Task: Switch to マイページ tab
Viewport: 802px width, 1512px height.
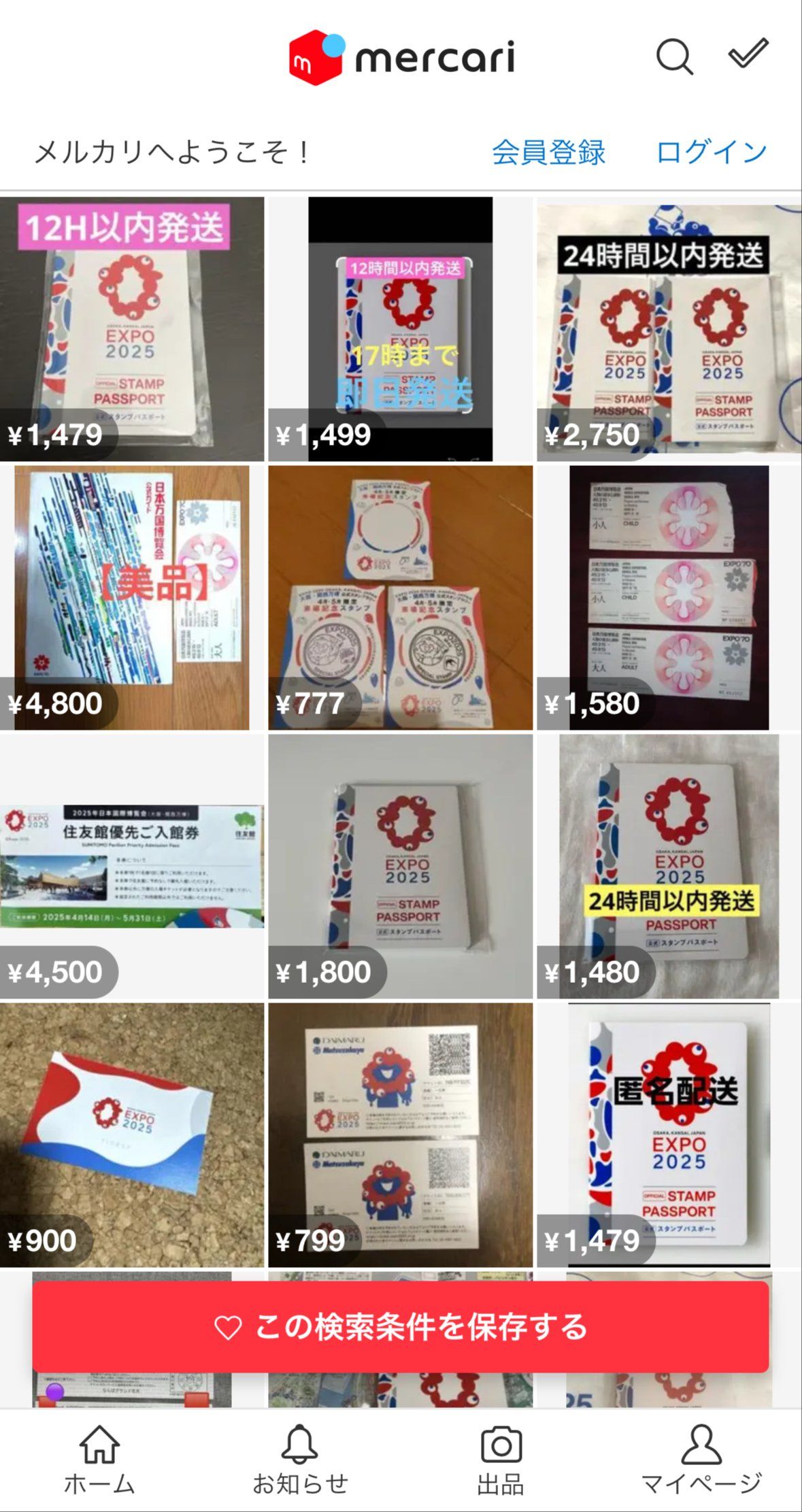Action: coord(701,1459)
